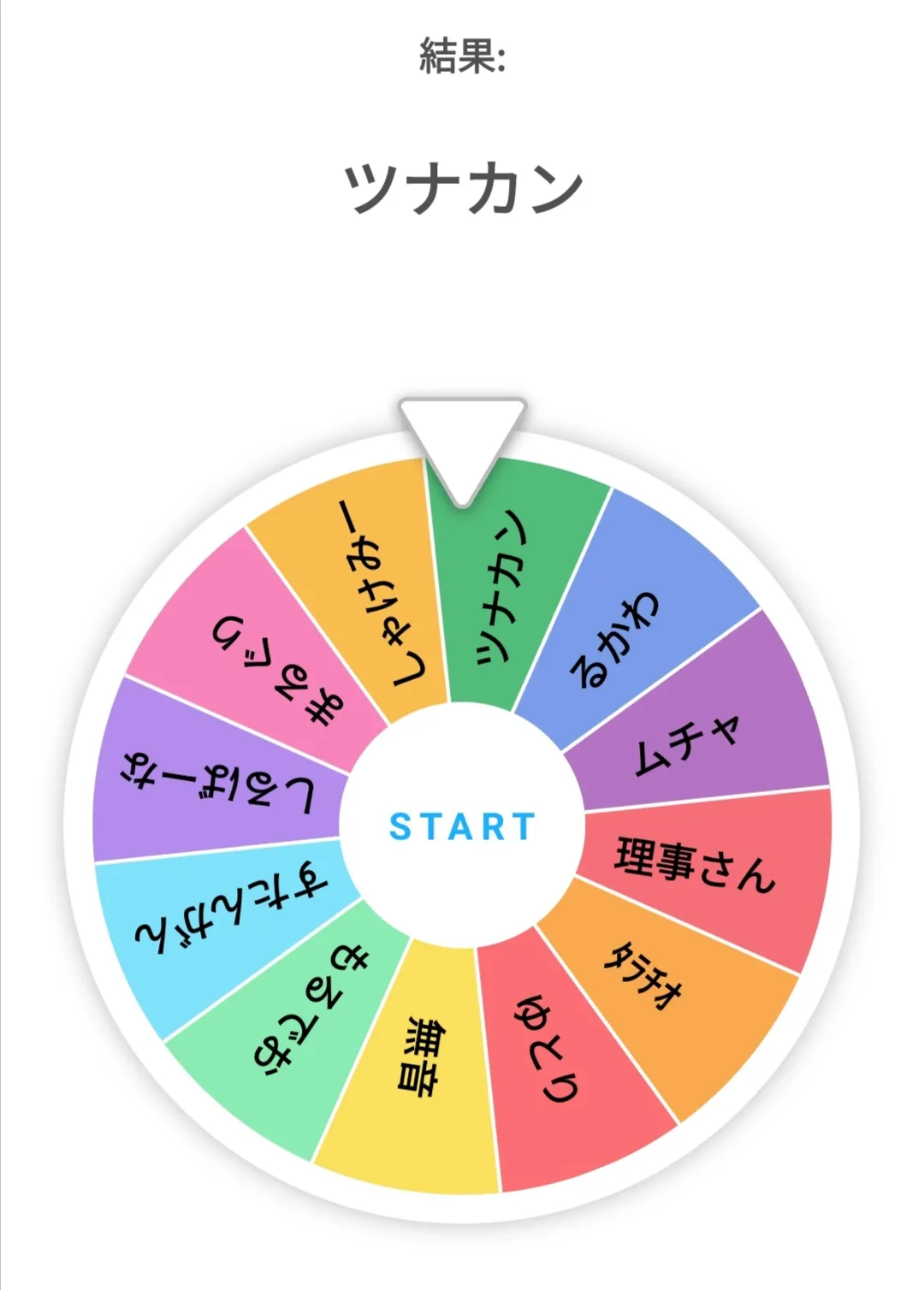Tap START to spin the roulette wheel

click(x=462, y=826)
